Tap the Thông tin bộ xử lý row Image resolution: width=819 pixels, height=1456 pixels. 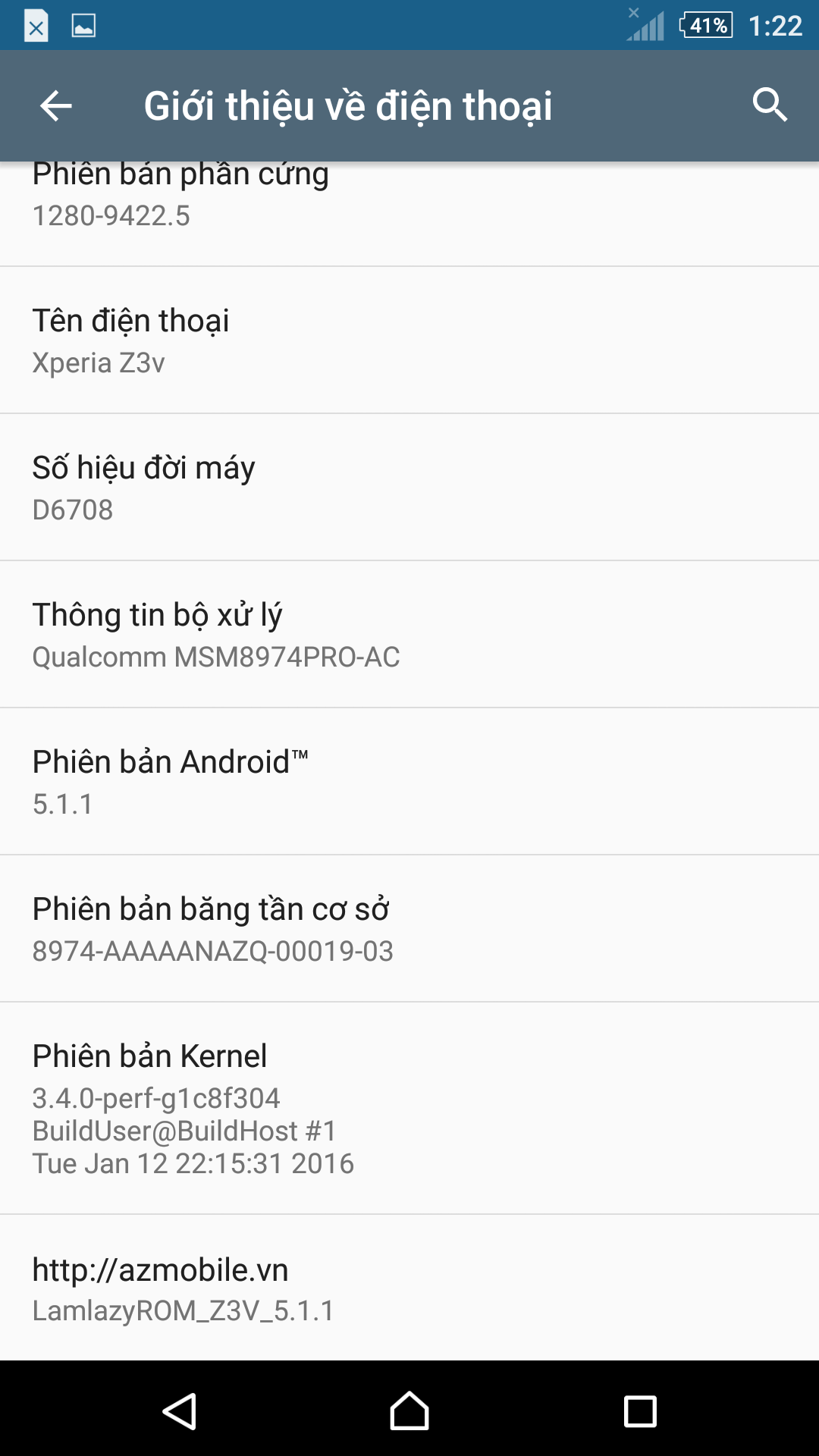(x=409, y=635)
